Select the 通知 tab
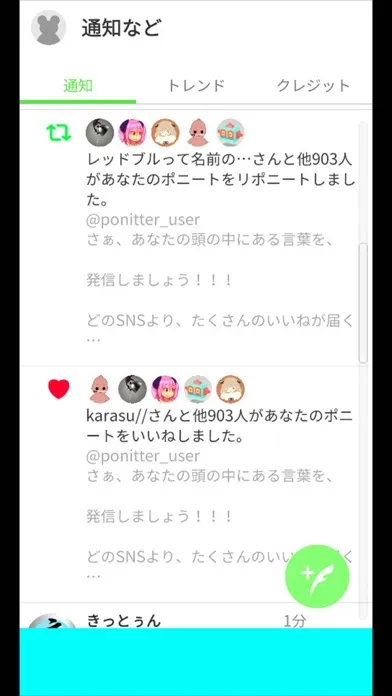The height and width of the screenshot is (696, 392). (78, 85)
